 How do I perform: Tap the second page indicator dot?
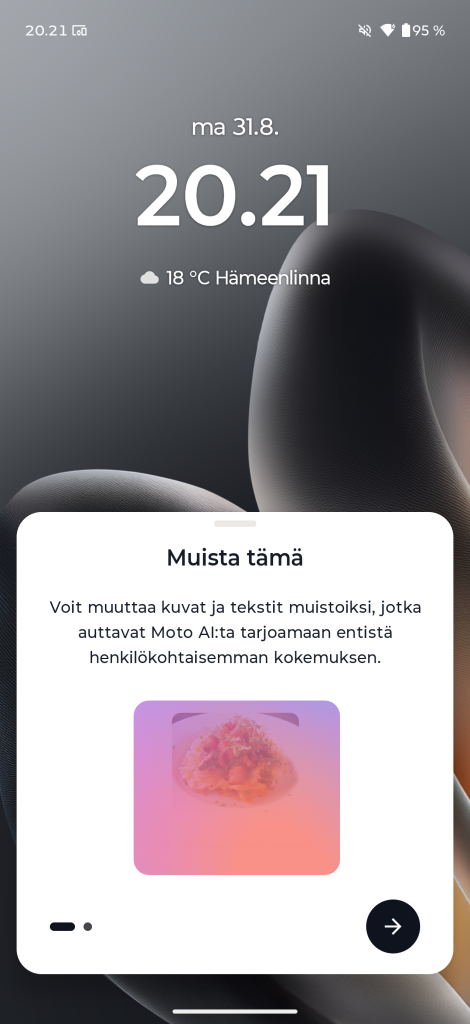87,926
